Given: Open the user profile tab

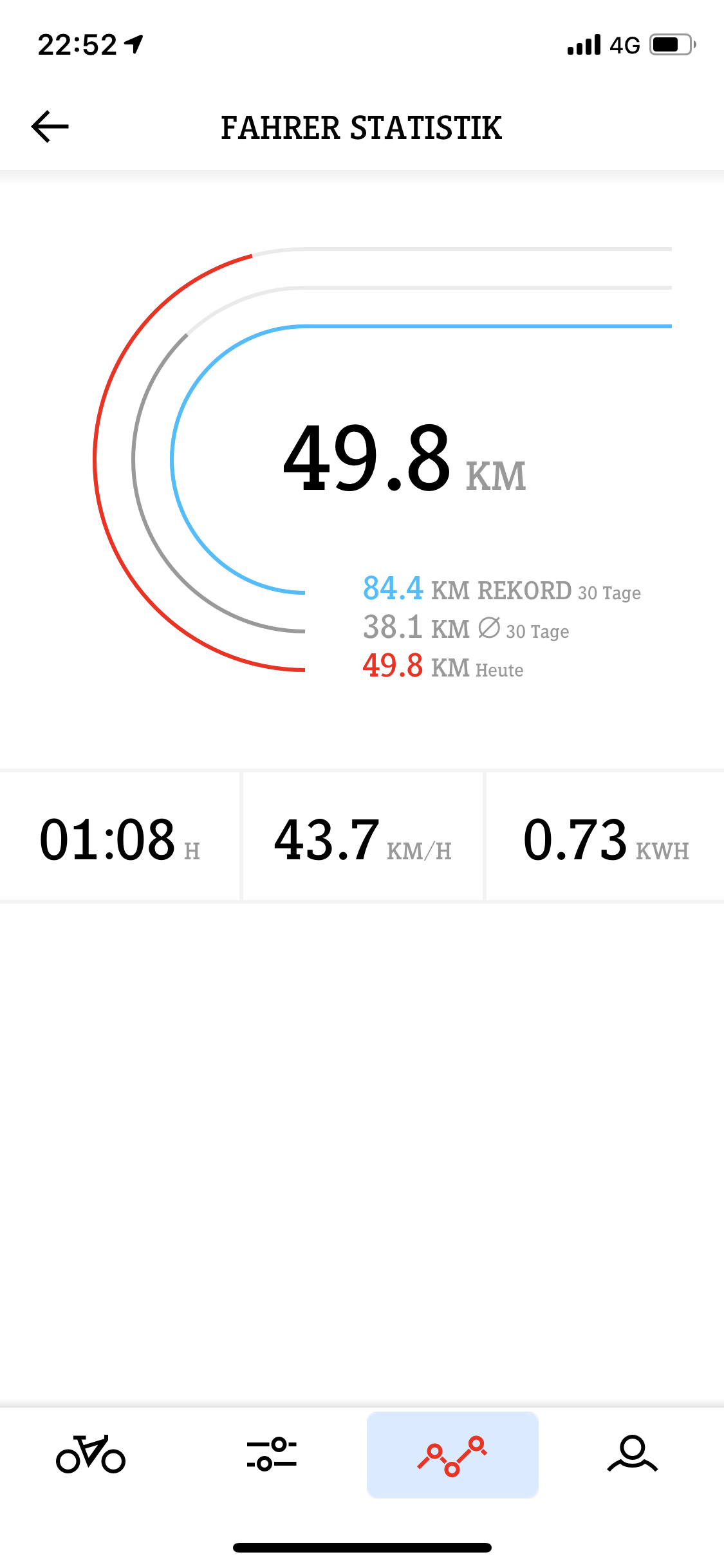Looking at the screenshot, I should pos(633,1455).
